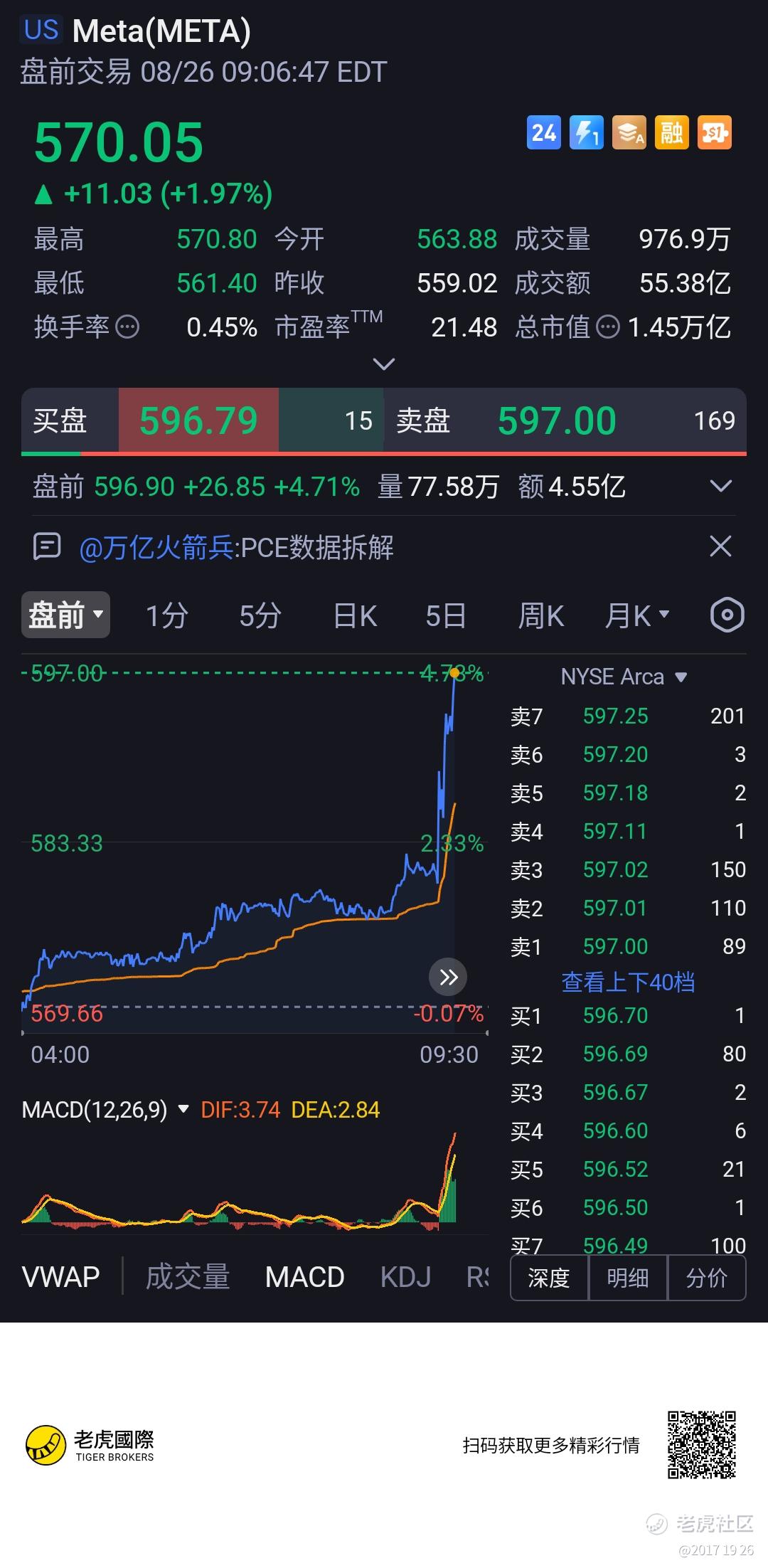Open 查看上下40档 order book levels

[628, 982]
